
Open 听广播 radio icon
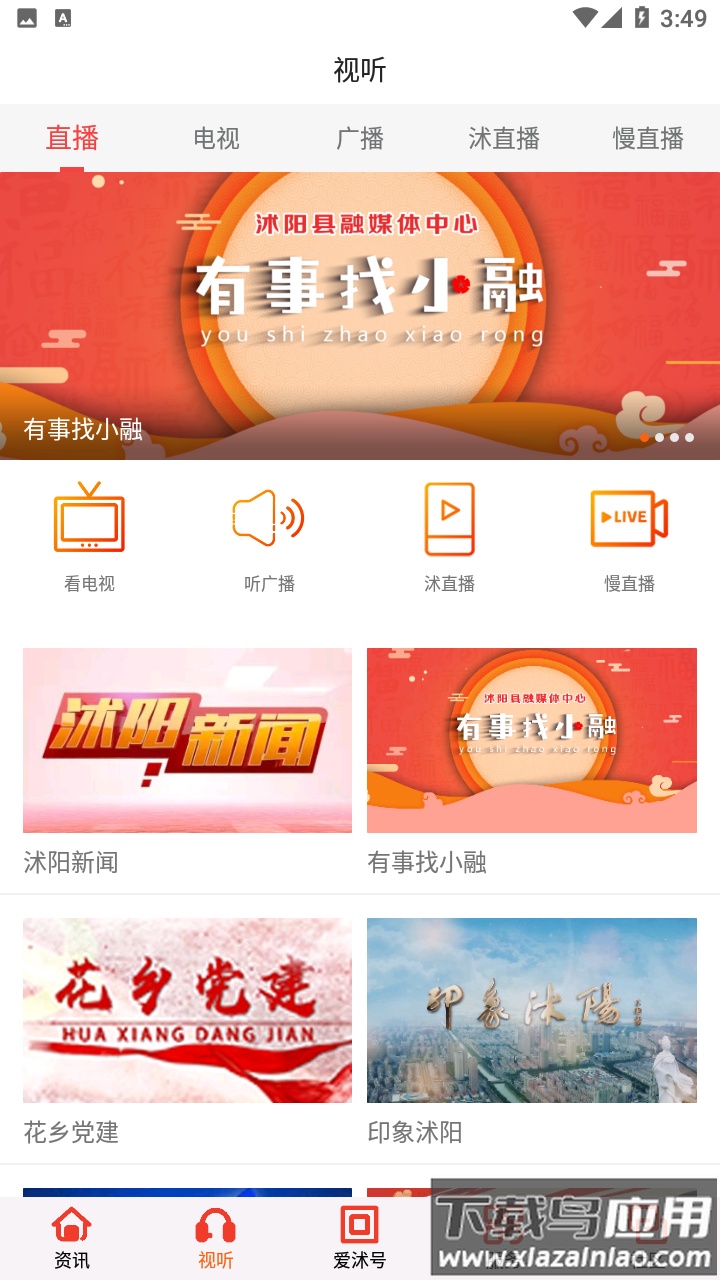click(x=268, y=518)
